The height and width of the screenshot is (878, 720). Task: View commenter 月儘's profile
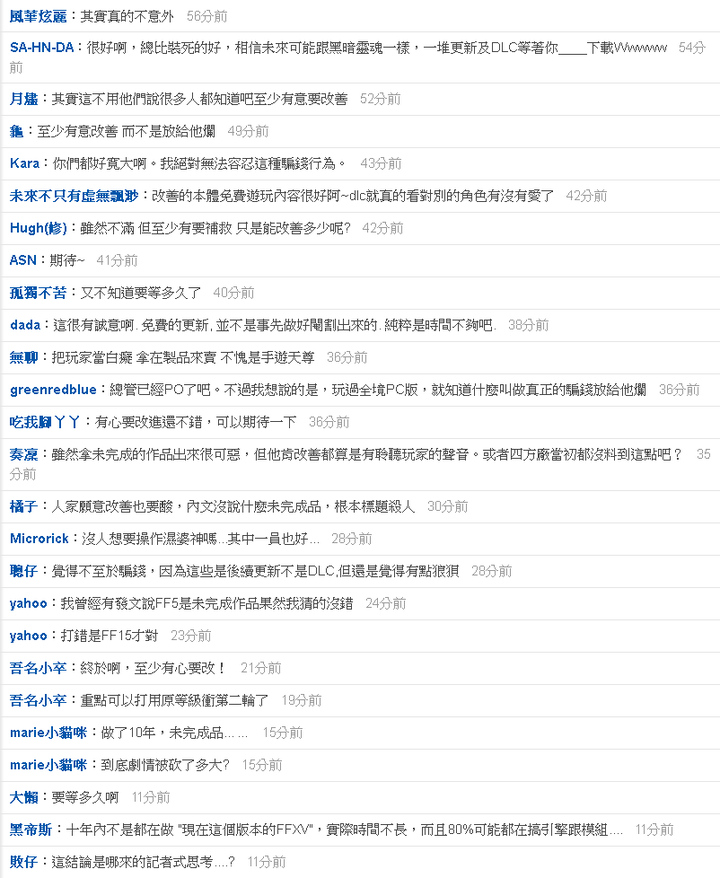(x=24, y=99)
